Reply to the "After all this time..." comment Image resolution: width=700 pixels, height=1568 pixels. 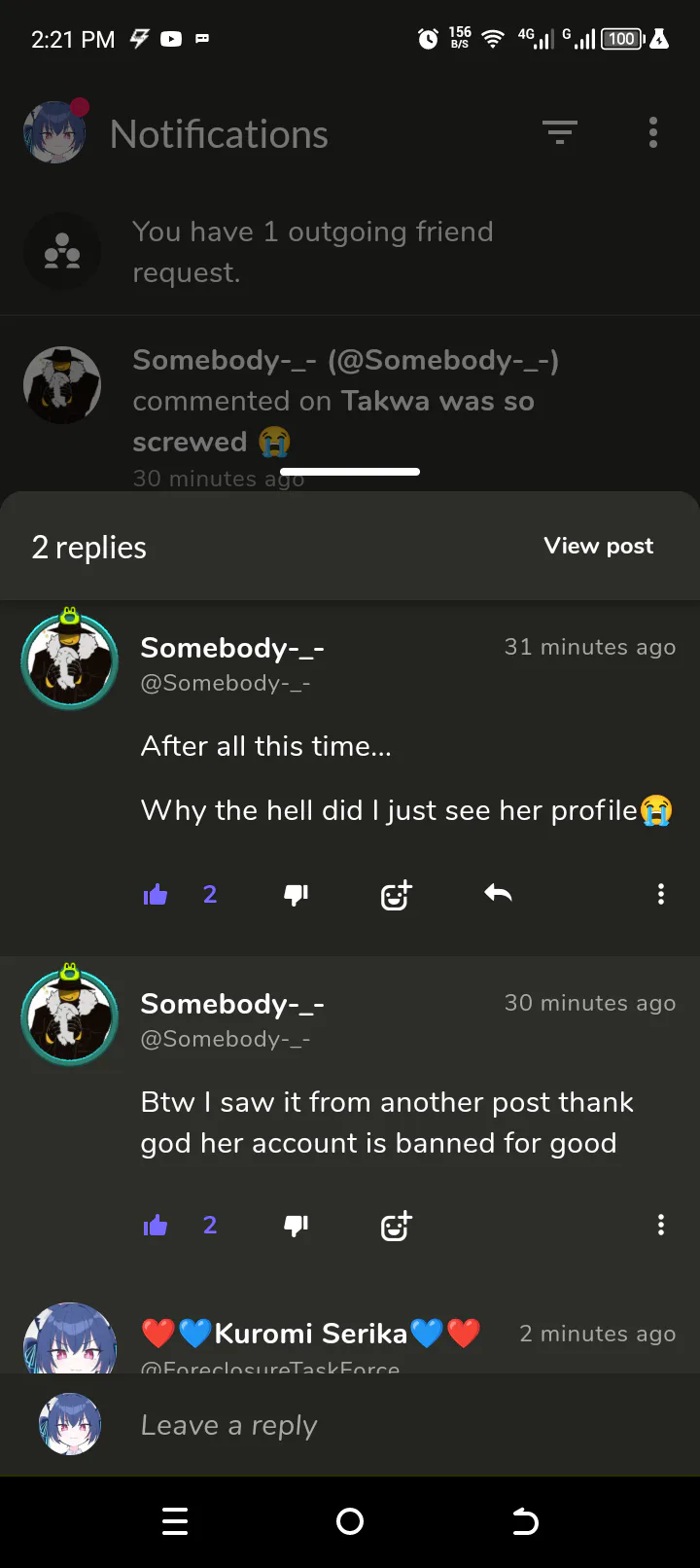click(498, 894)
